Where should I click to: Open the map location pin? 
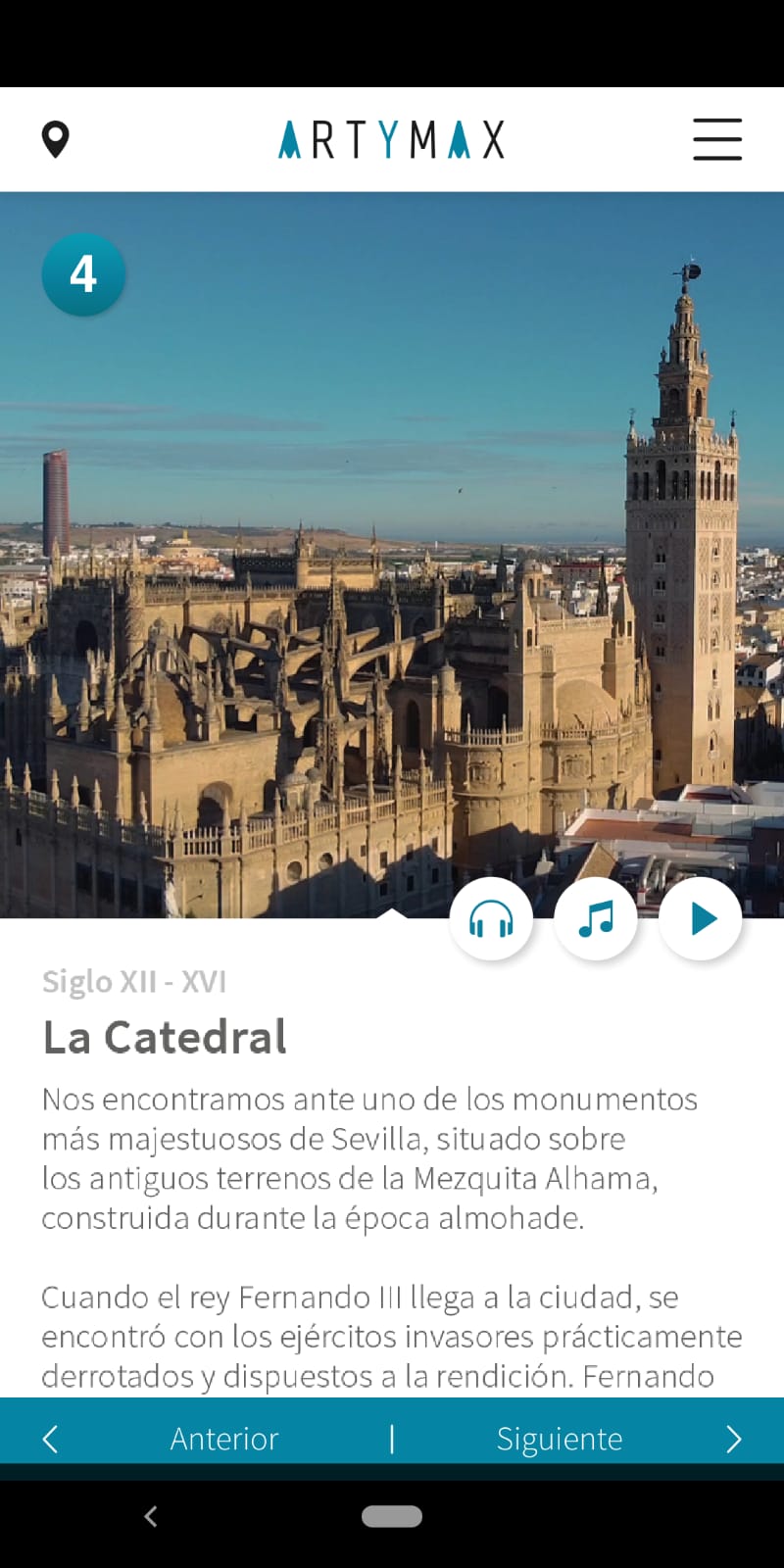point(56,139)
